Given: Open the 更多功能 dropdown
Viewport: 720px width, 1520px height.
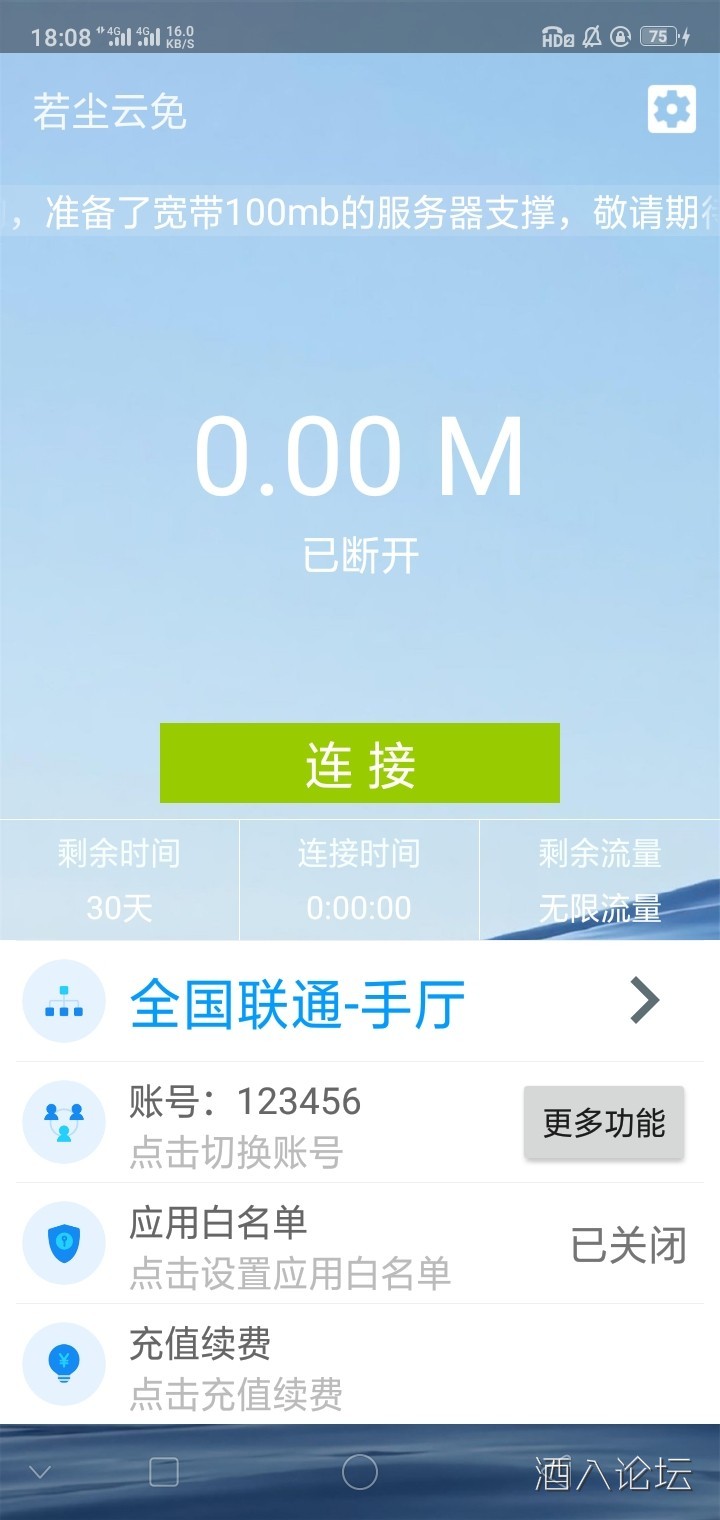Looking at the screenshot, I should click(604, 1122).
